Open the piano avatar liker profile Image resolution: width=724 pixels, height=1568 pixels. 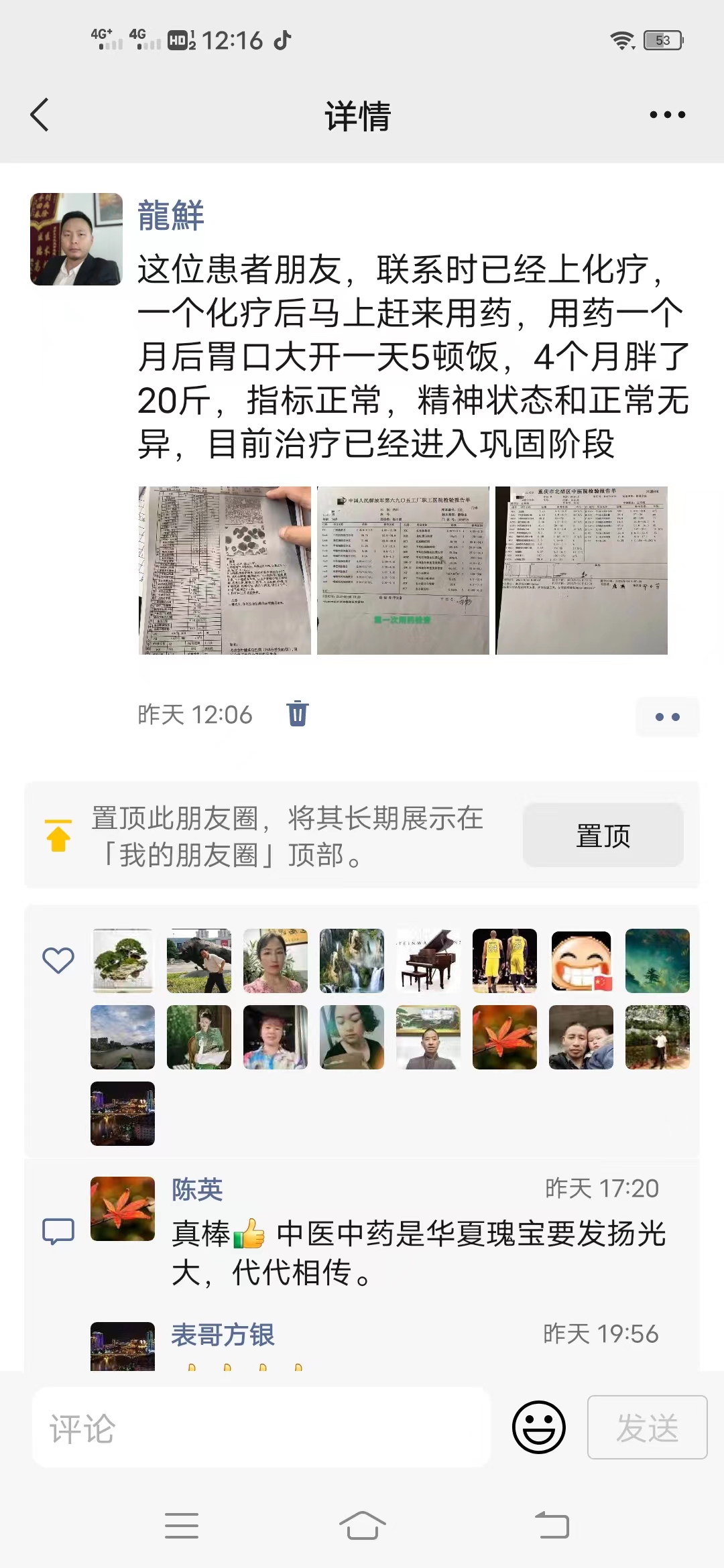pos(428,960)
